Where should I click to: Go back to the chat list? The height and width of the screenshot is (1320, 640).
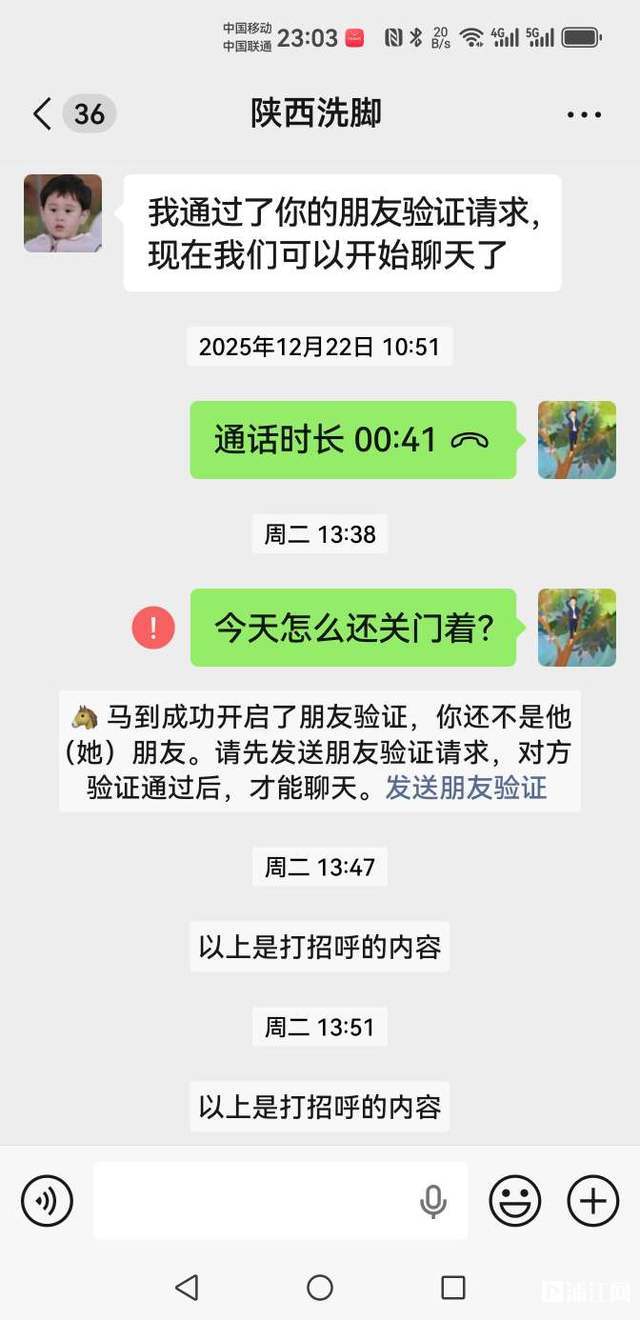tap(42, 114)
